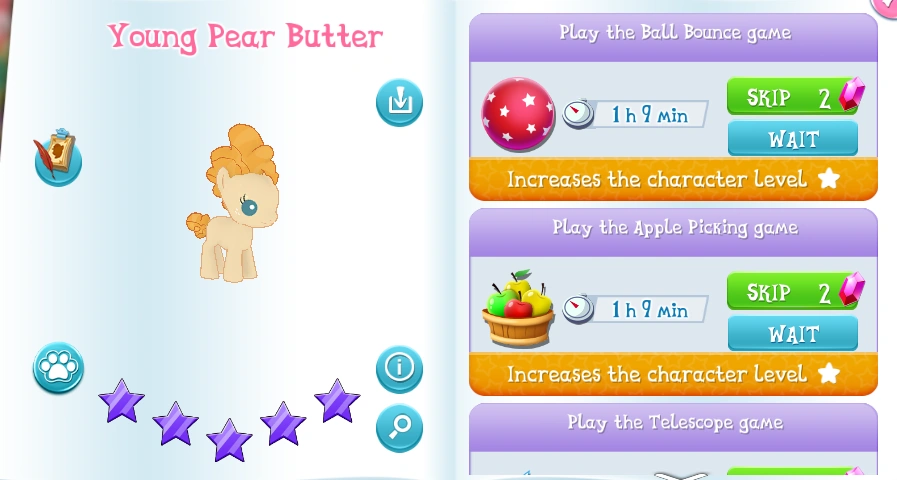This screenshot has height=480, width=897.
Task: Skip the Apple Picking game timer
Action: pos(793,292)
